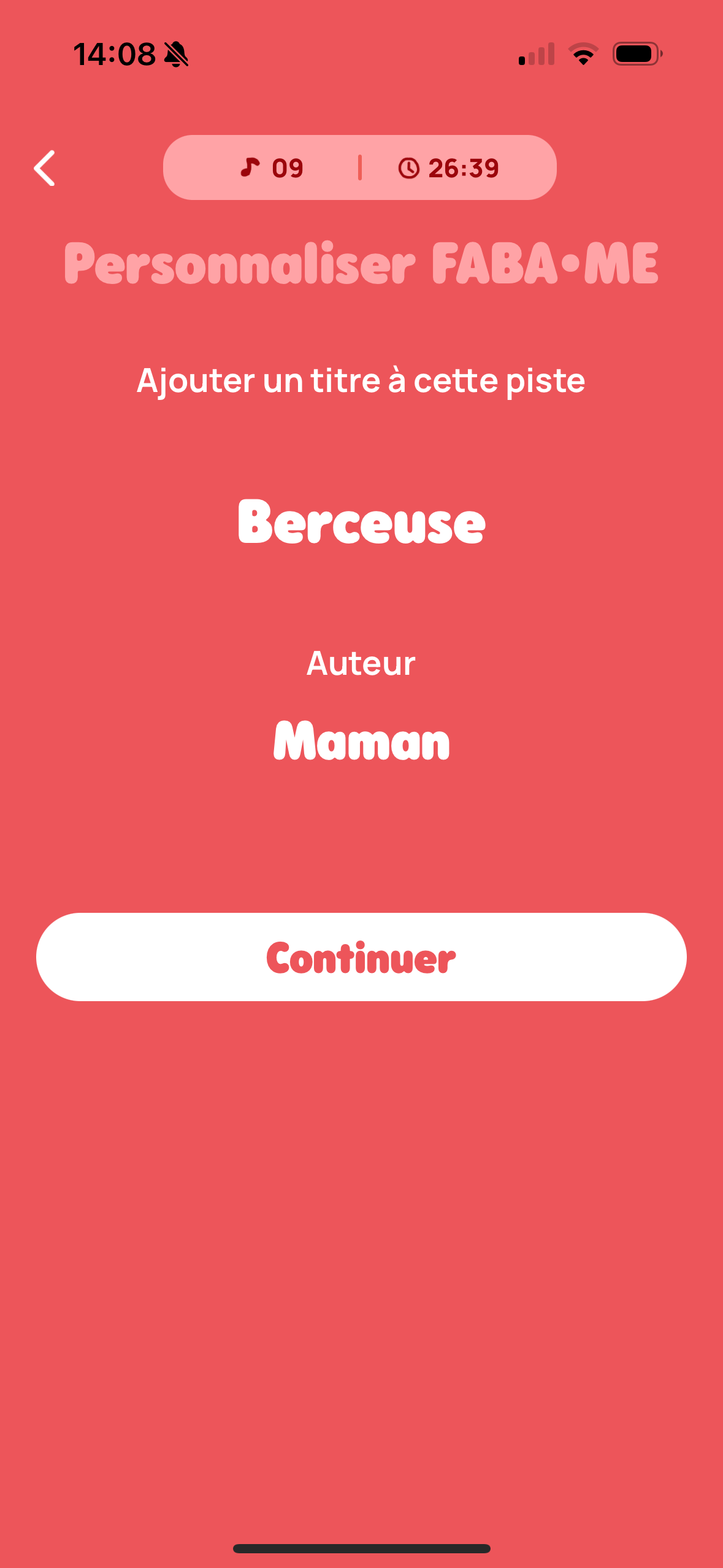Edit the track title field 'Berceuse'
This screenshot has width=723, height=1568.
pos(361,523)
